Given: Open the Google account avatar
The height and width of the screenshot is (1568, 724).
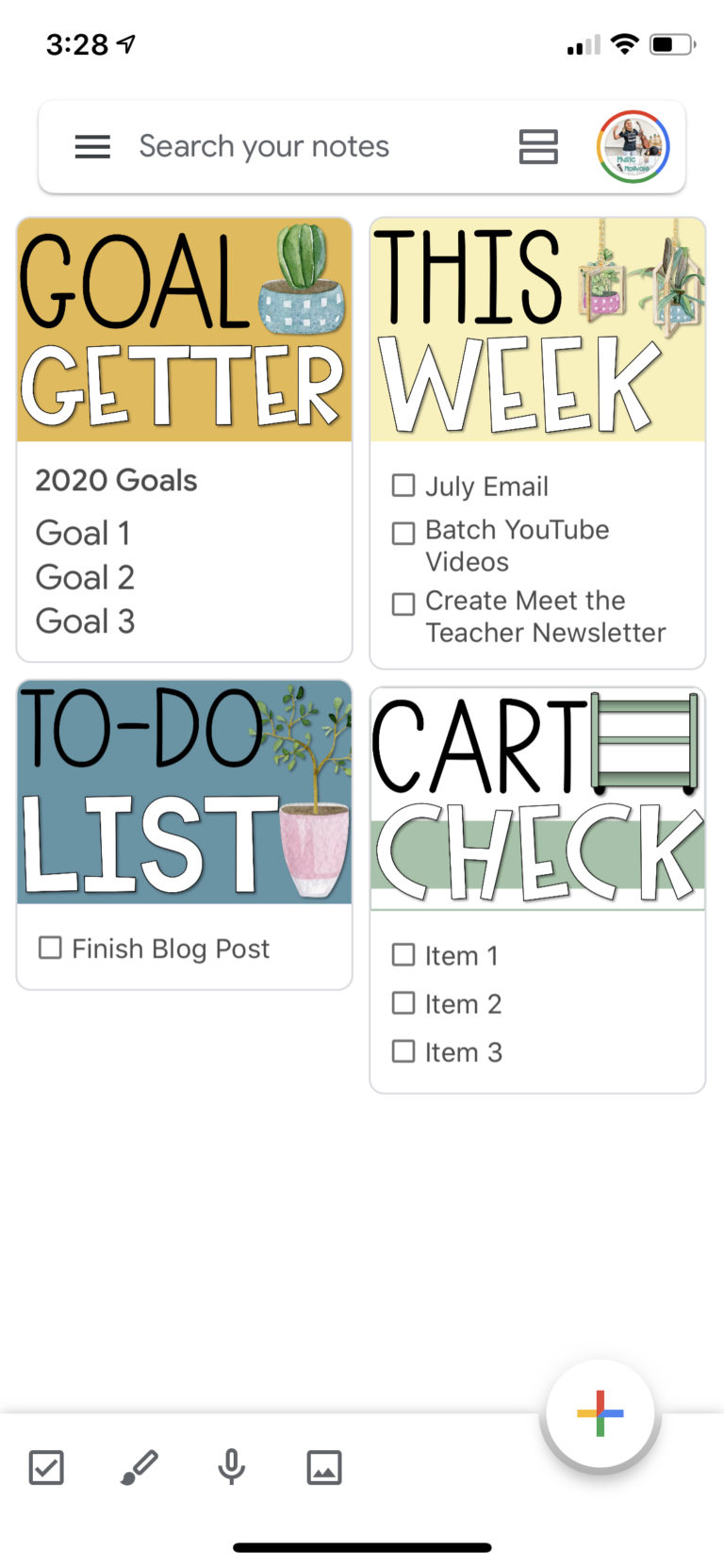Looking at the screenshot, I should click(633, 146).
